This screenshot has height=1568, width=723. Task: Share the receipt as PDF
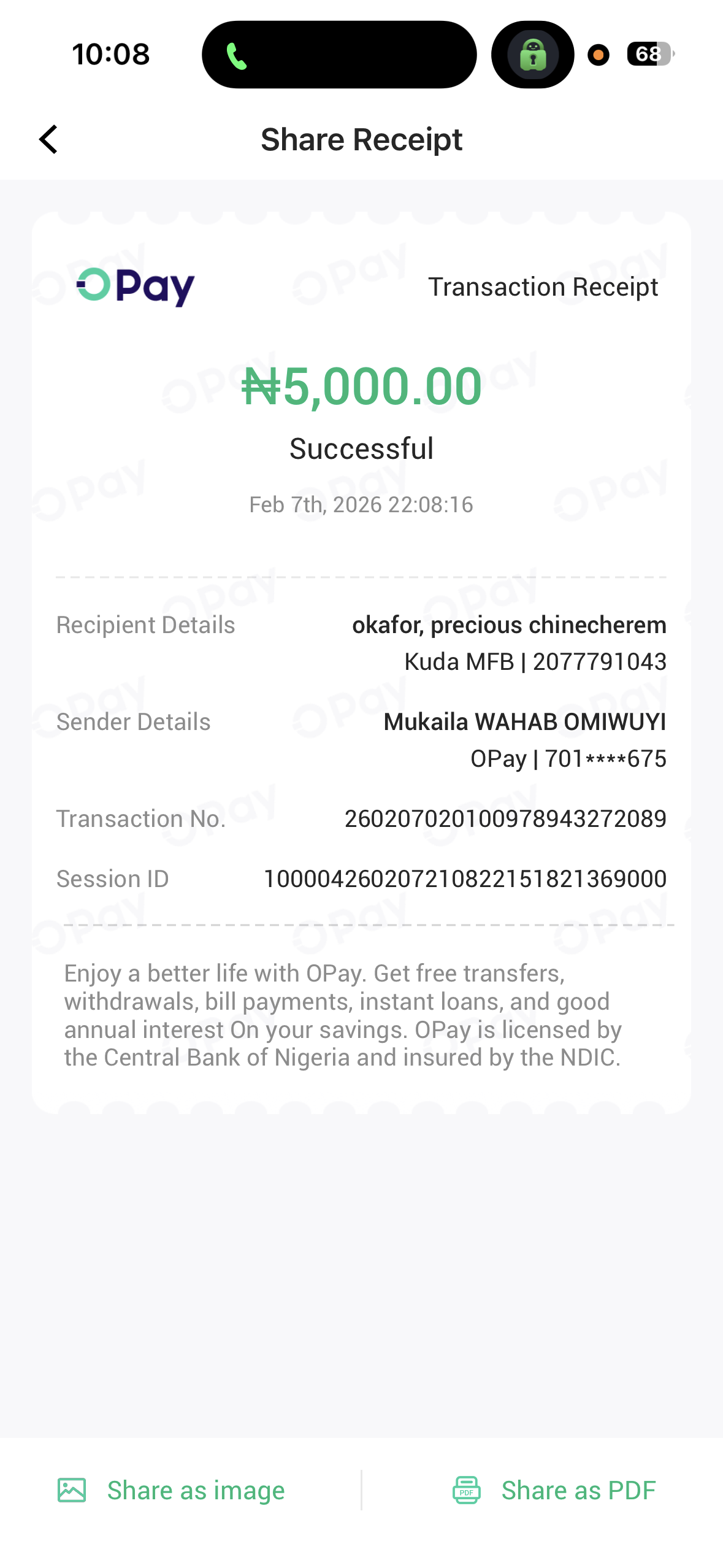point(554,1490)
